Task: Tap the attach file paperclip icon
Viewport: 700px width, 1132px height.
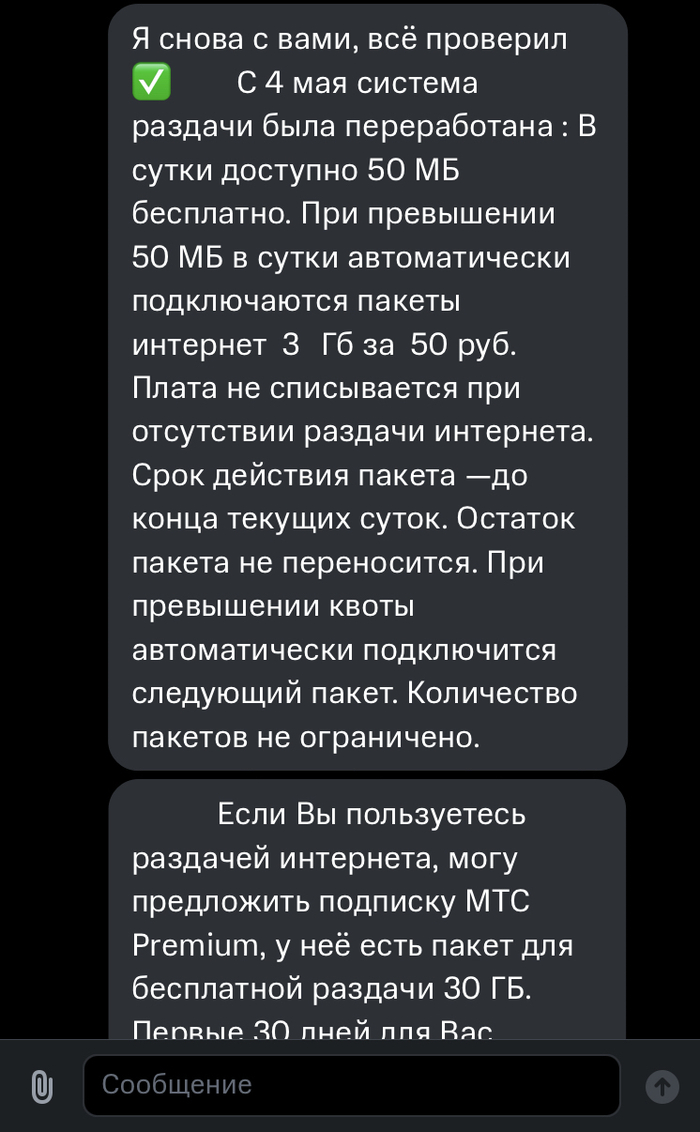Action: (x=41, y=1086)
